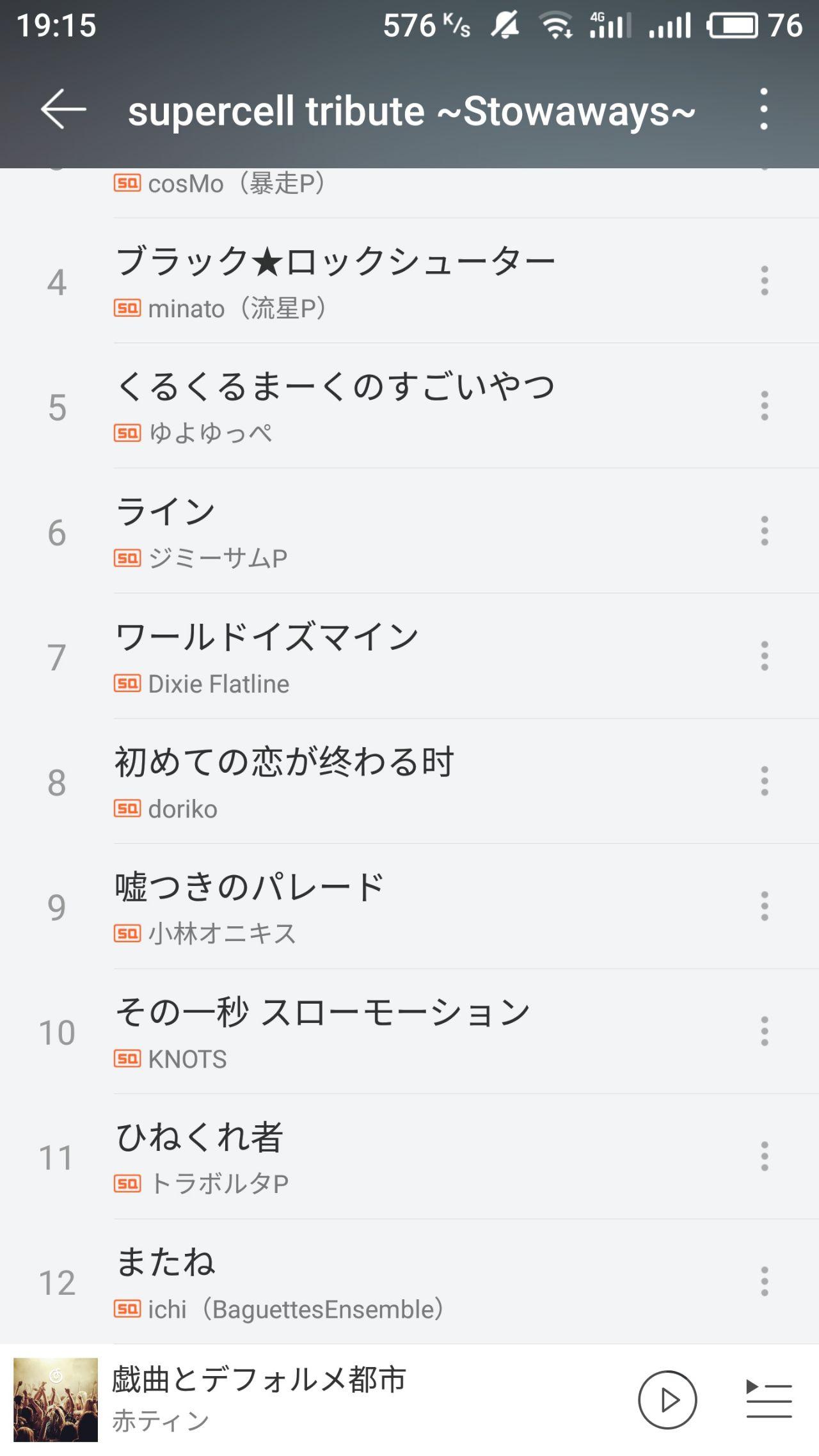
Task: Open options for track 6 ライン
Action: (764, 531)
